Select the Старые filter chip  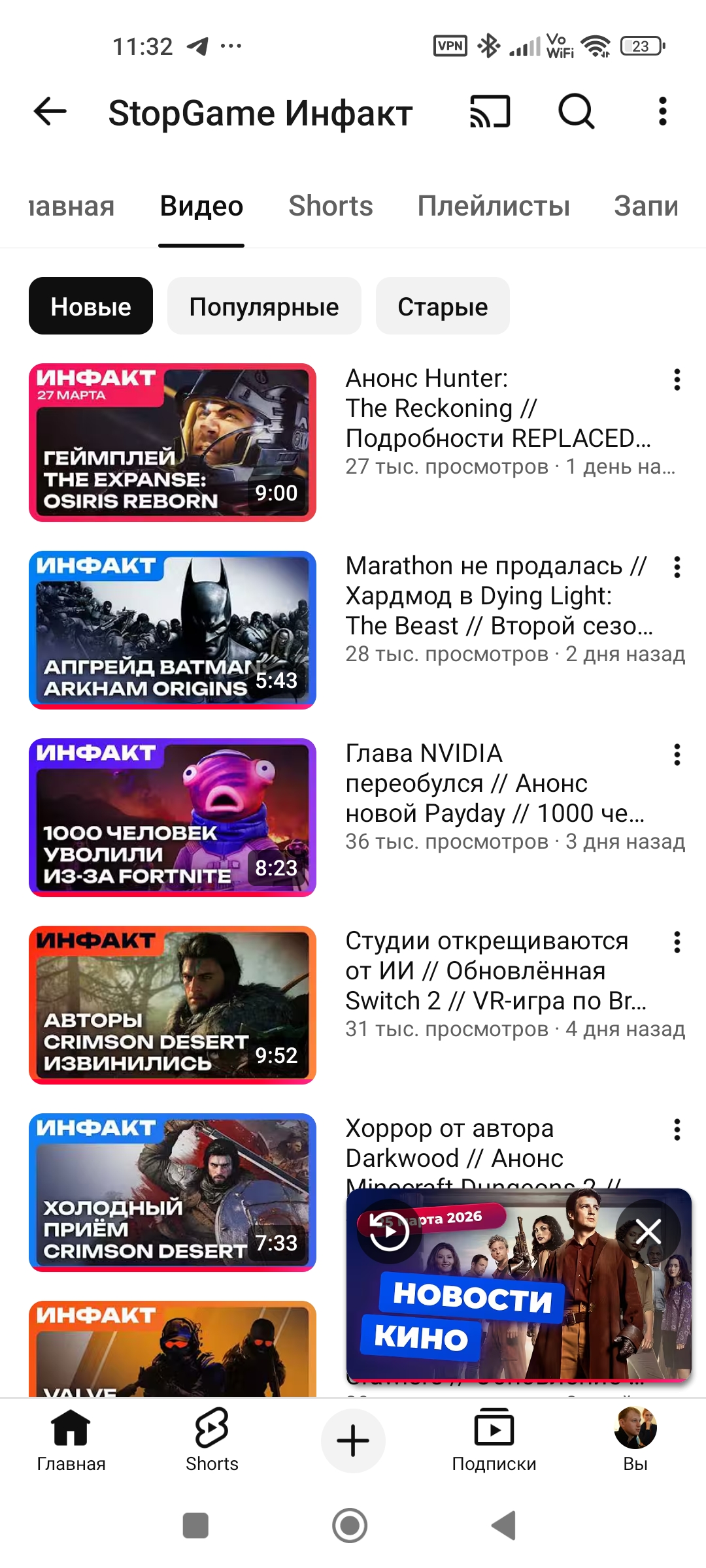(443, 306)
